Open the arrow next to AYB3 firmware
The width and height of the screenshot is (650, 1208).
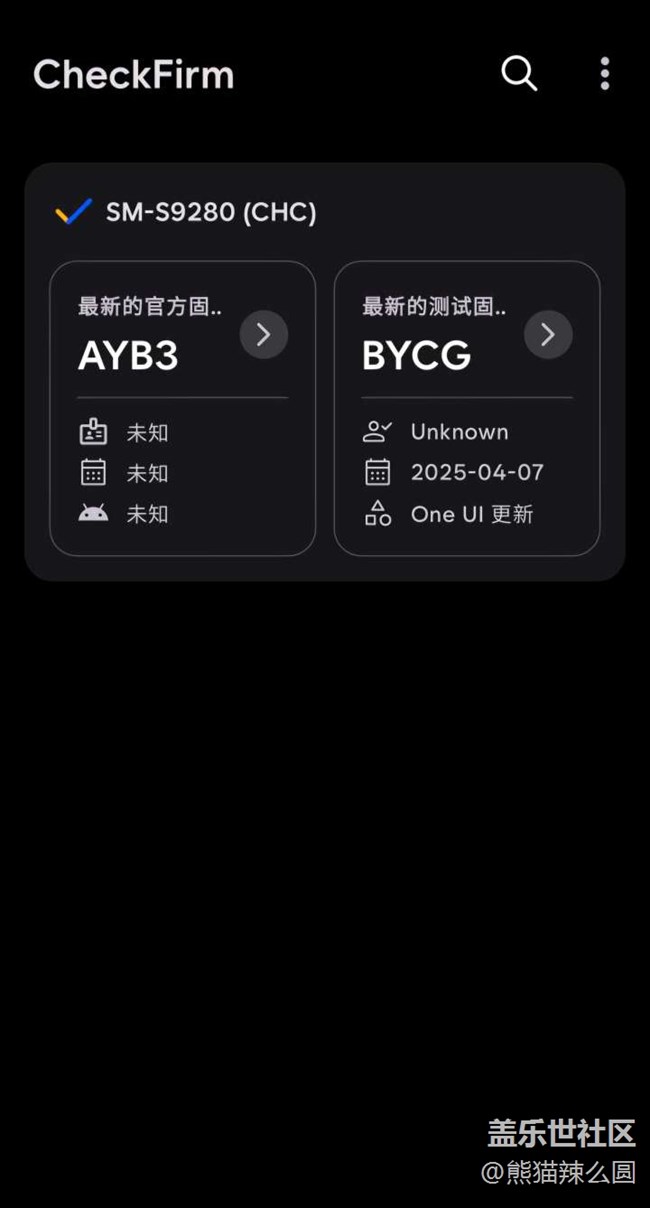[264, 334]
